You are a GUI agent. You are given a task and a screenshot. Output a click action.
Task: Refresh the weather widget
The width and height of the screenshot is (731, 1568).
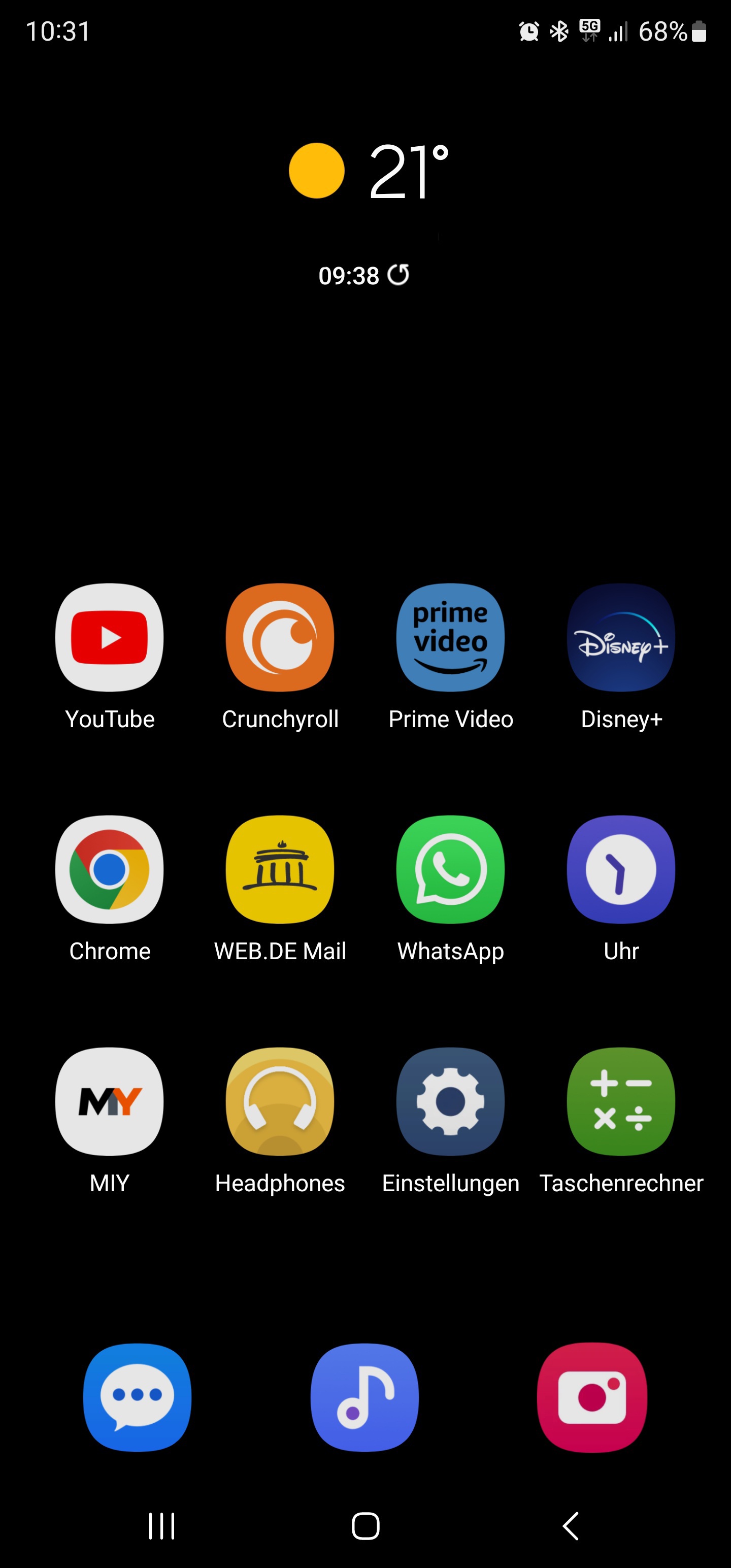pyautogui.click(x=398, y=275)
